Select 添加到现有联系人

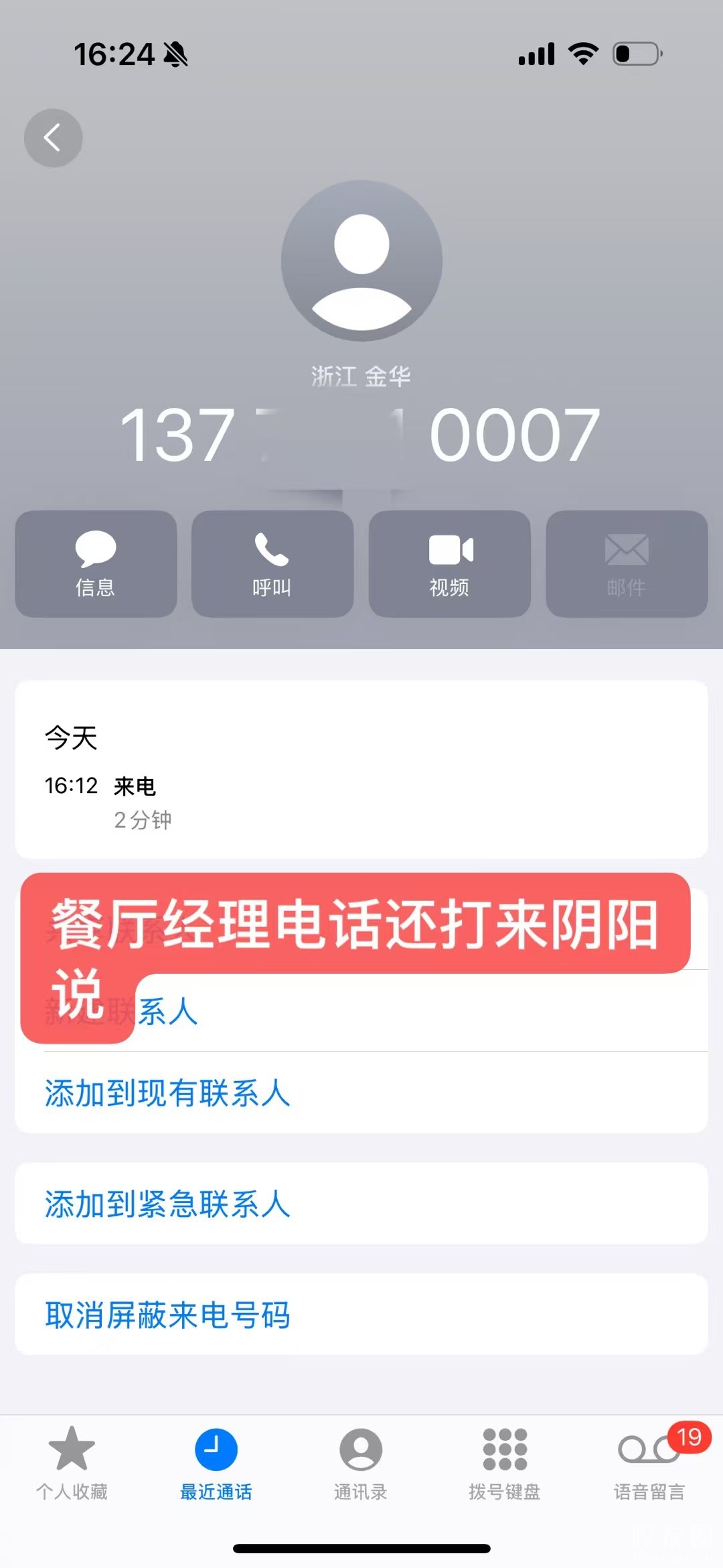click(x=167, y=1093)
